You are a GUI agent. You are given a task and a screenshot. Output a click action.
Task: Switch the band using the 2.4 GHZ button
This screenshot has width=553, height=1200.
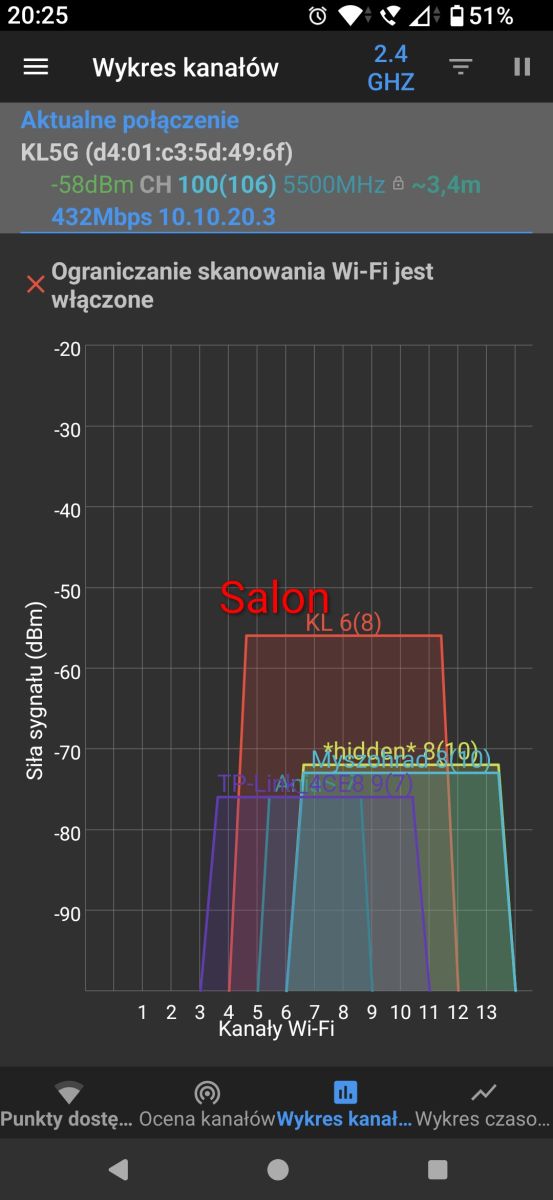pyautogui.click(x=391, y=68)
